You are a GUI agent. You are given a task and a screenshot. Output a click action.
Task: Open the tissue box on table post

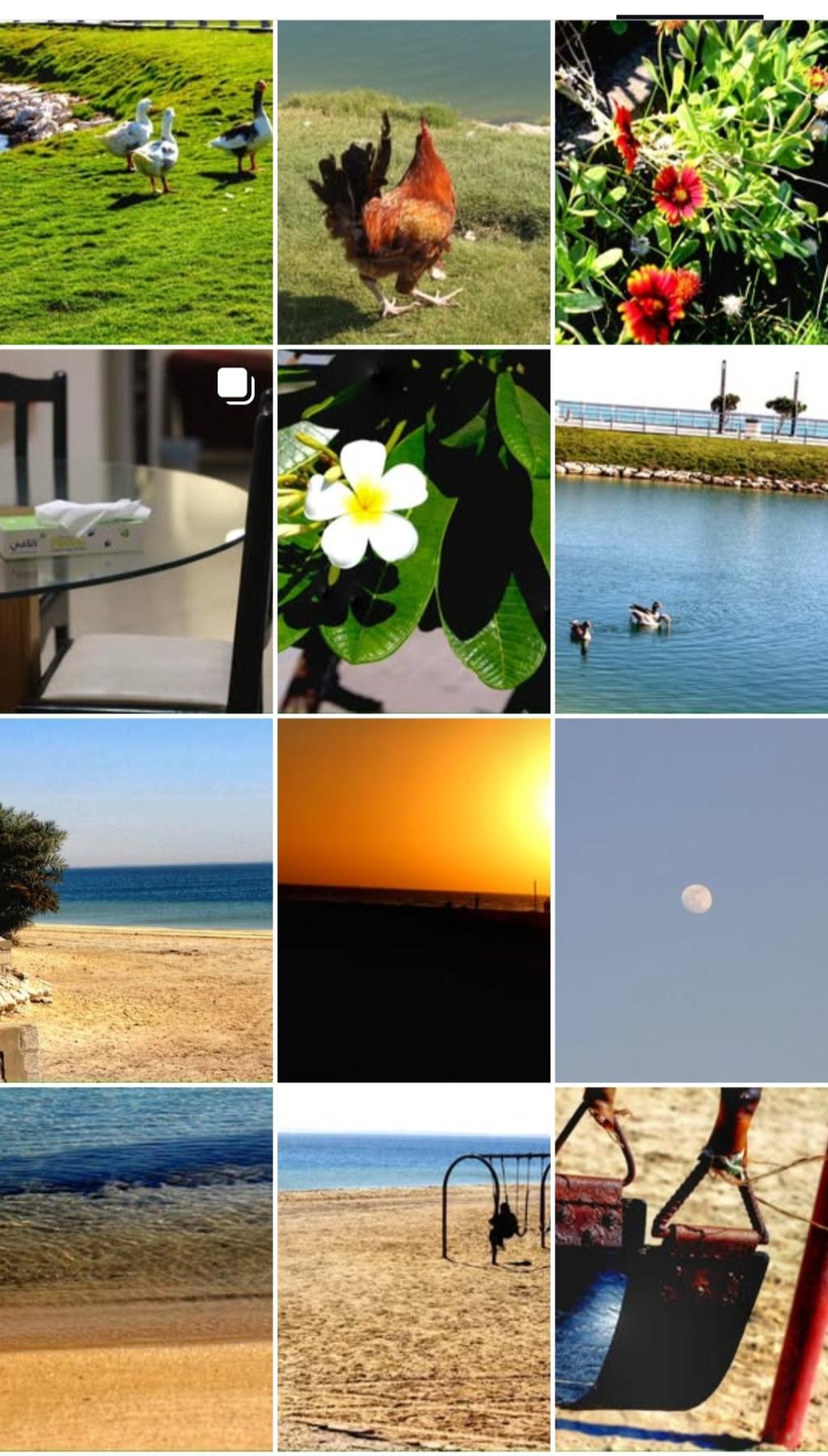[136, 531]
